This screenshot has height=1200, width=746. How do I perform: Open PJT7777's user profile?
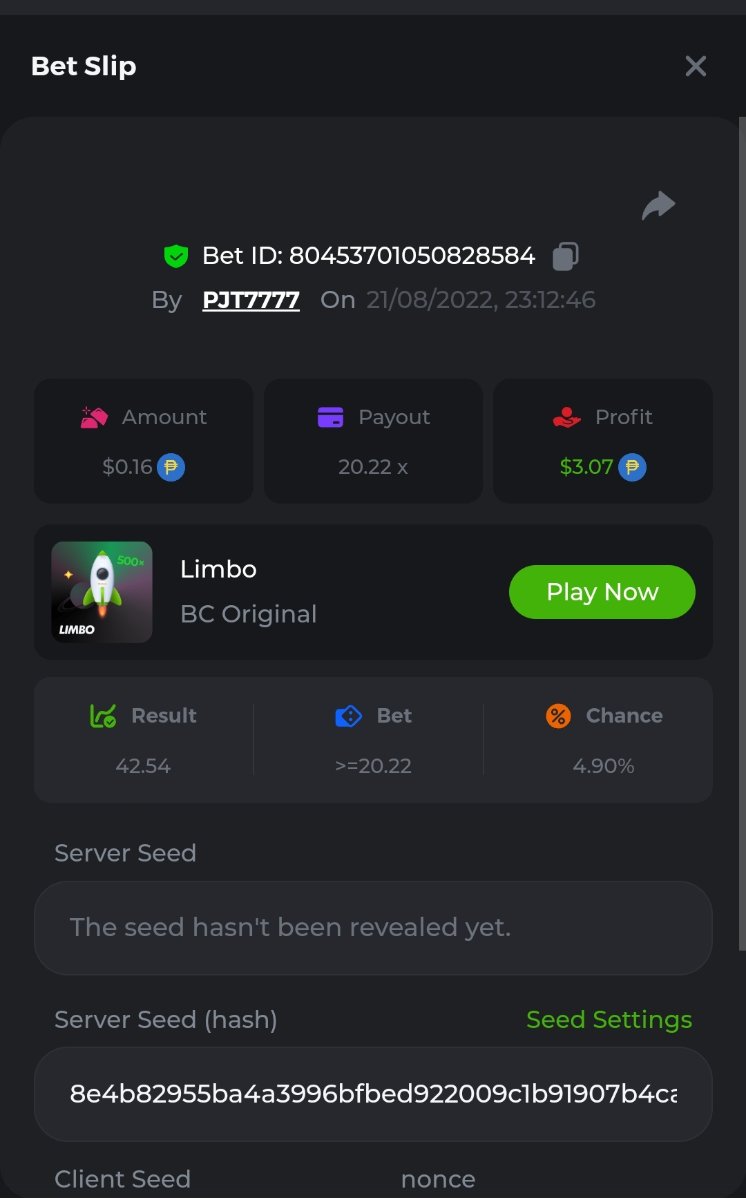tap(251, 300)
